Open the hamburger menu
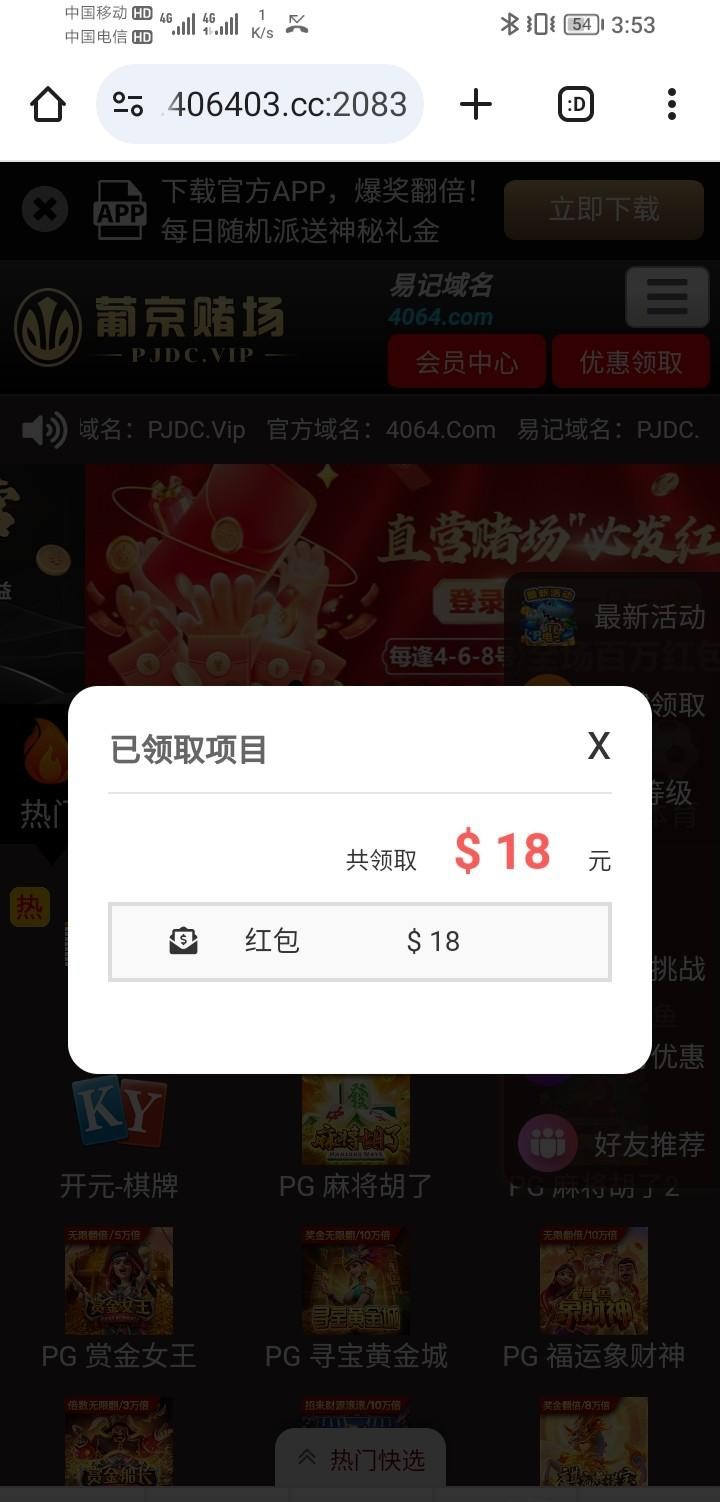This screenshot has height=1502, width=720. click(667, 297)
